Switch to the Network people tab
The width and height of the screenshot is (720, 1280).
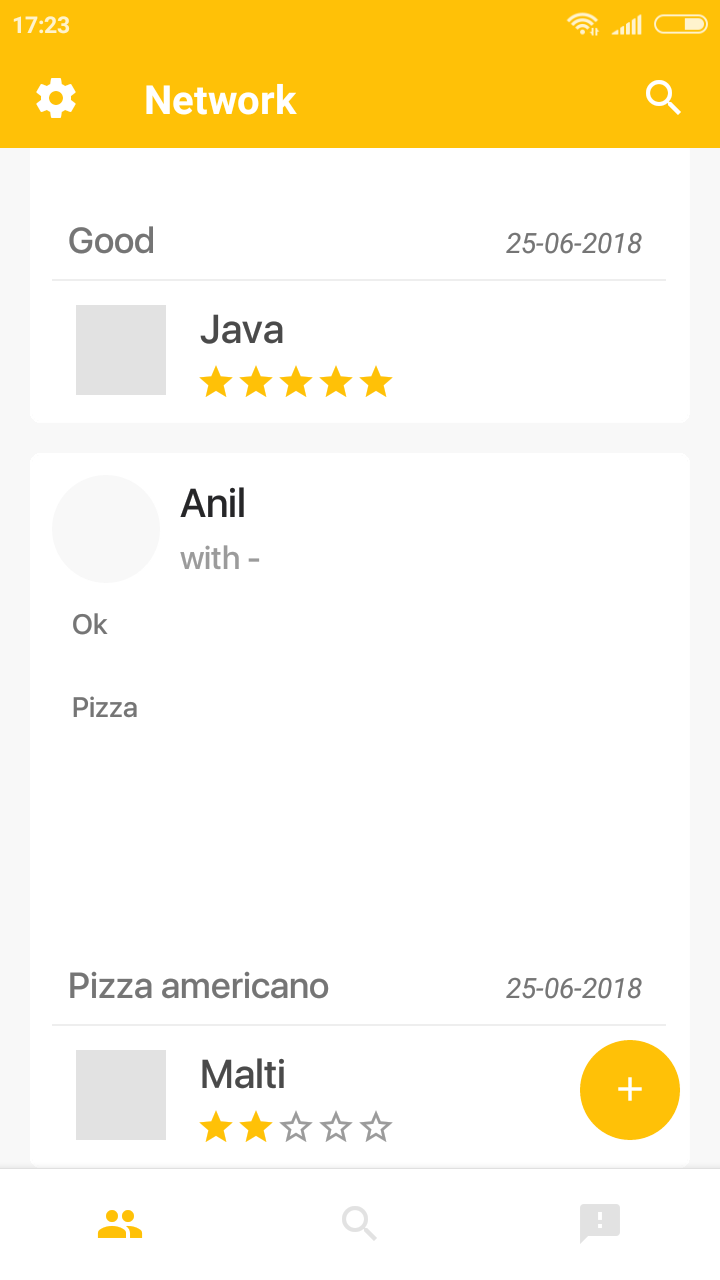tap(120, 1223)
